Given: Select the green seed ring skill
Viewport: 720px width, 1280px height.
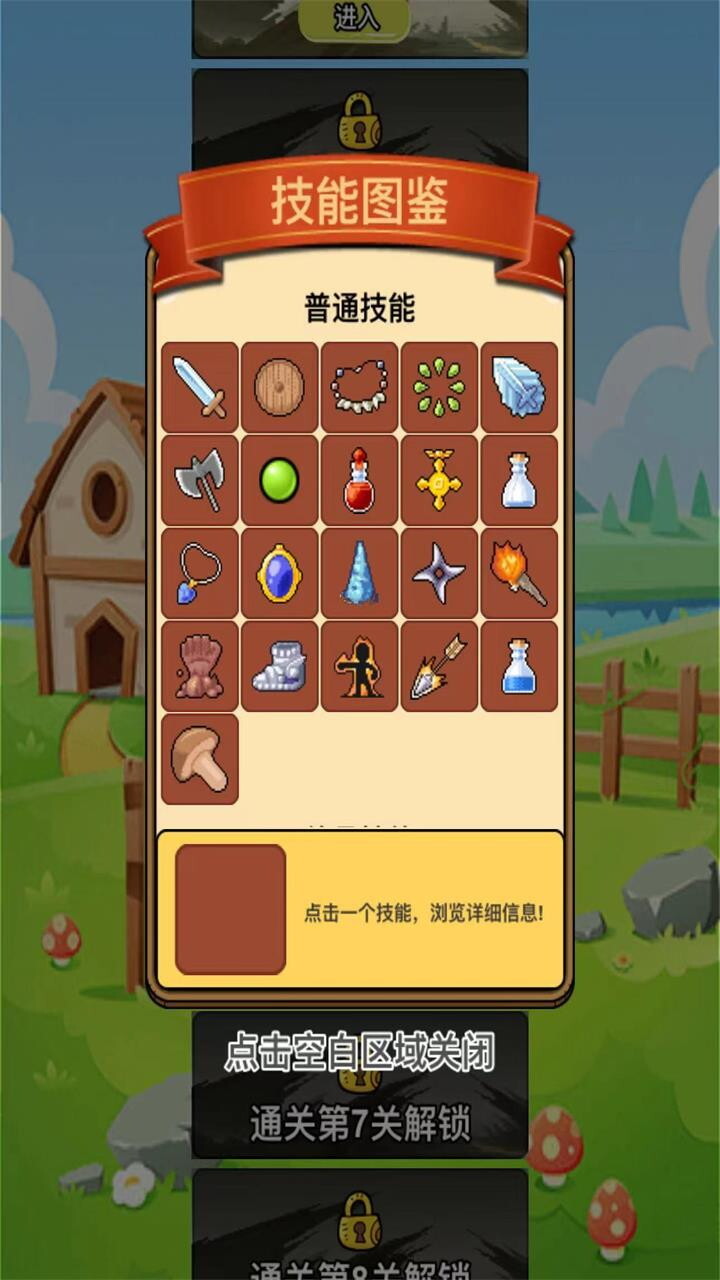Looking at the screenshot, I should [x=440, y=387].
